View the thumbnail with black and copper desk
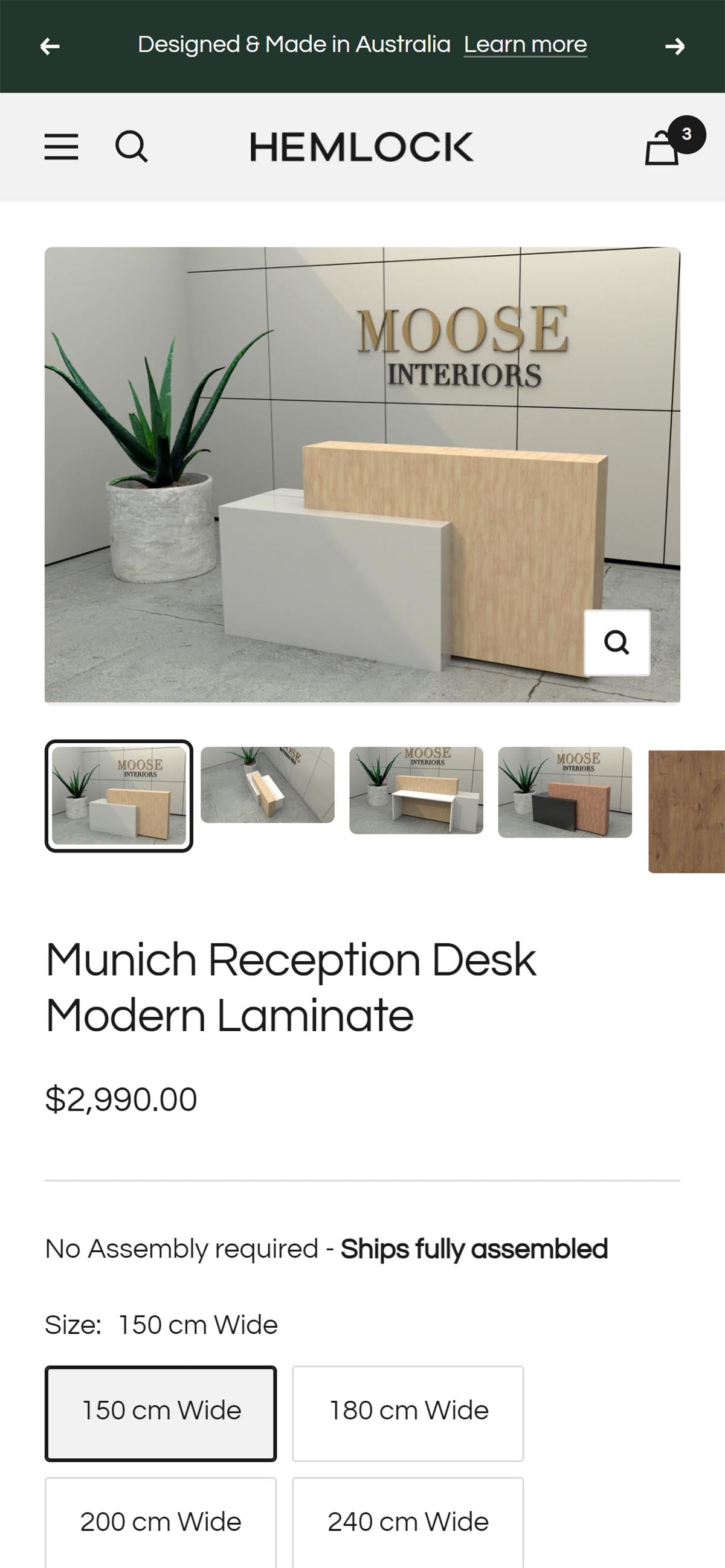725x1568 pixels. [x=565, y=792]
